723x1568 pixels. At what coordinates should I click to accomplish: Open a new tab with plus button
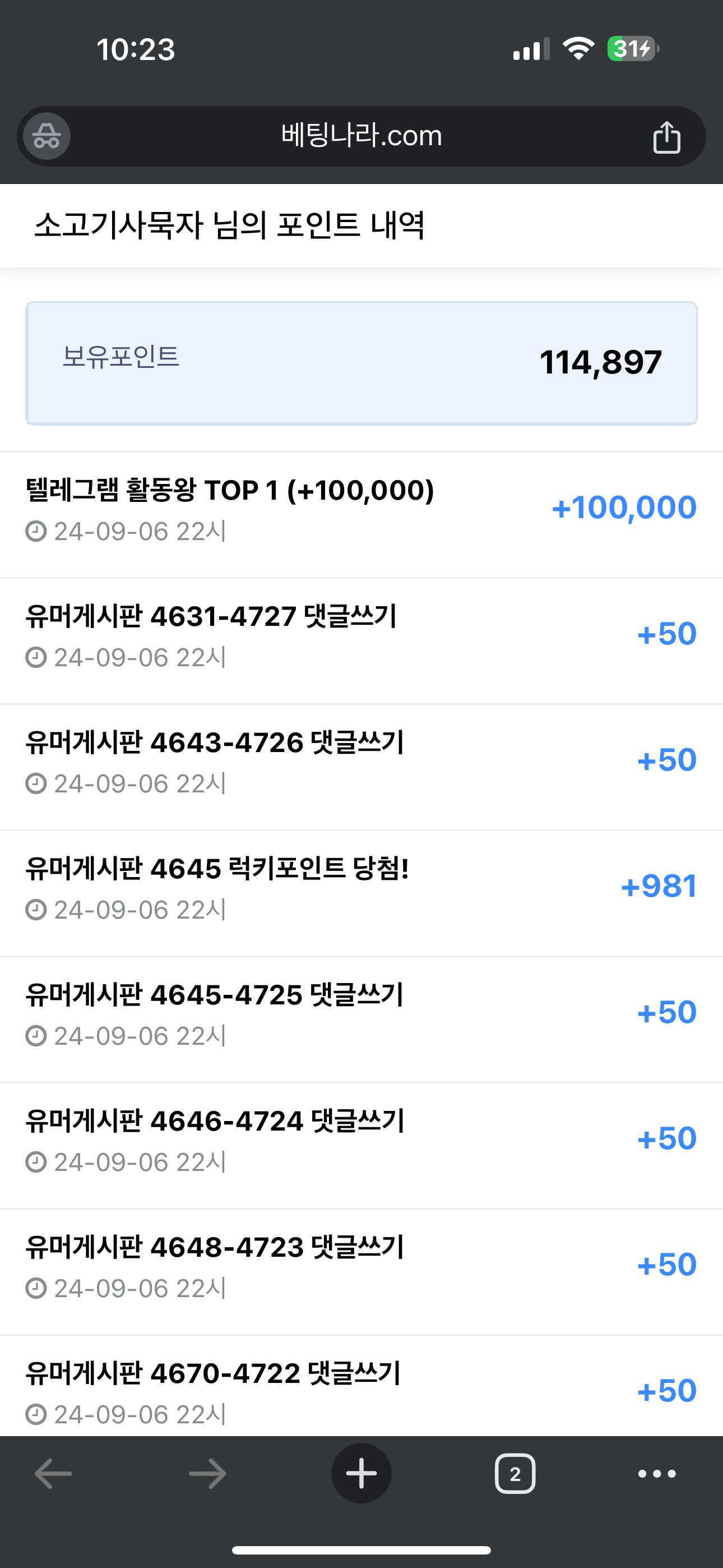361,1474
